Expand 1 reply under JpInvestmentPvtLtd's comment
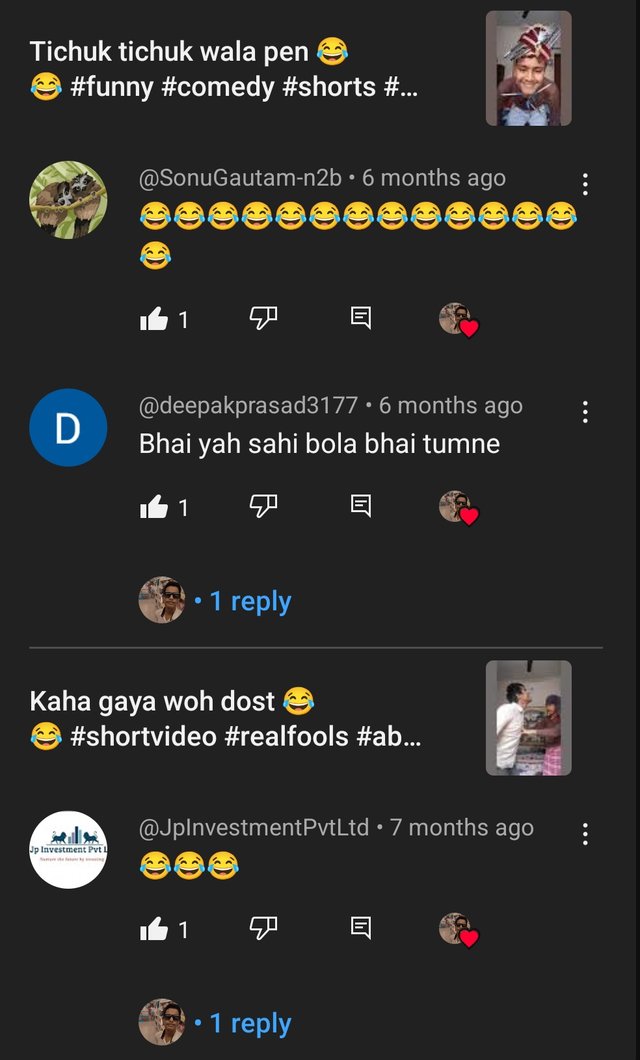The image size is (640, 1060). (x=249, y=1023)
